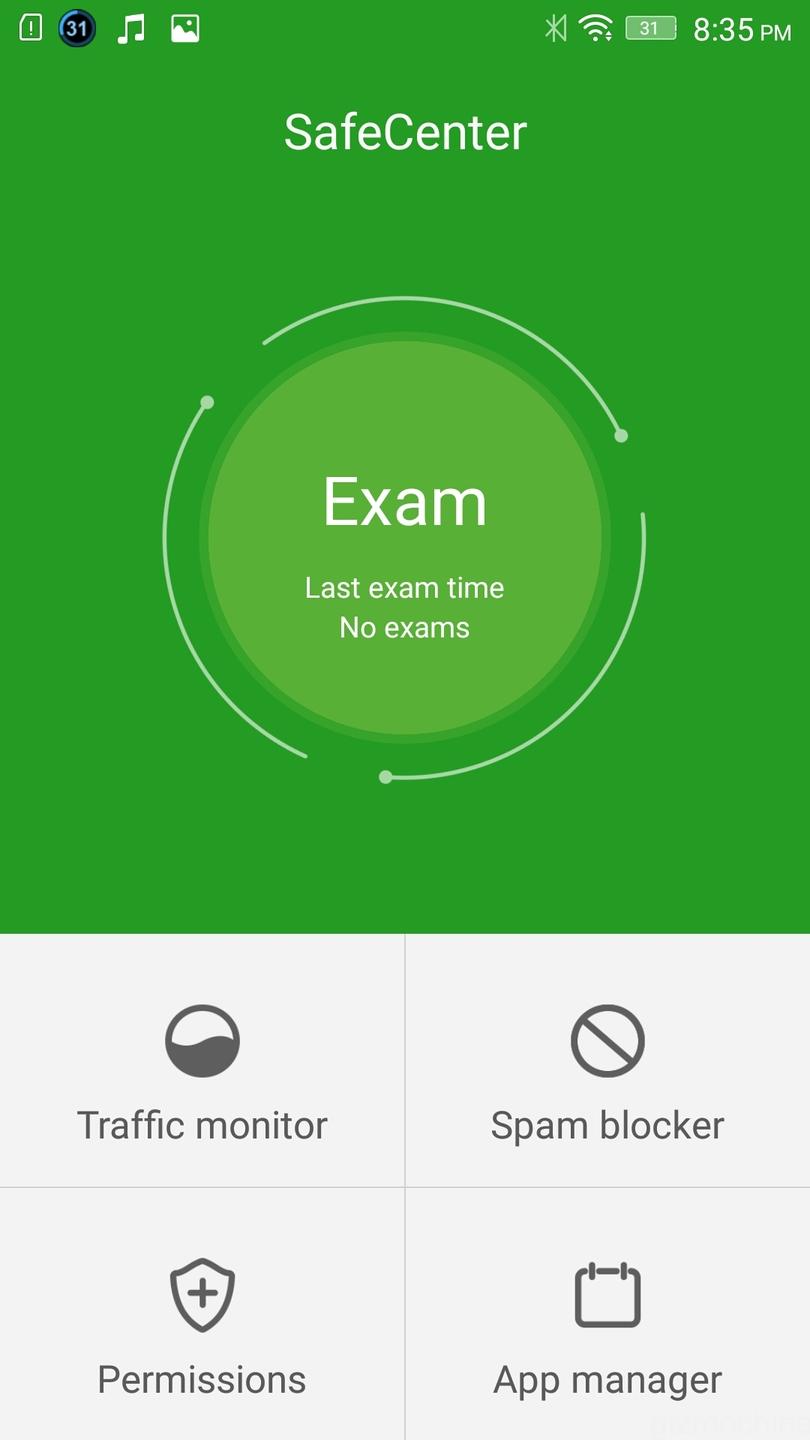Start the Exam security scan
This screenshot has height=1440, width=810.
coord(405,538)
